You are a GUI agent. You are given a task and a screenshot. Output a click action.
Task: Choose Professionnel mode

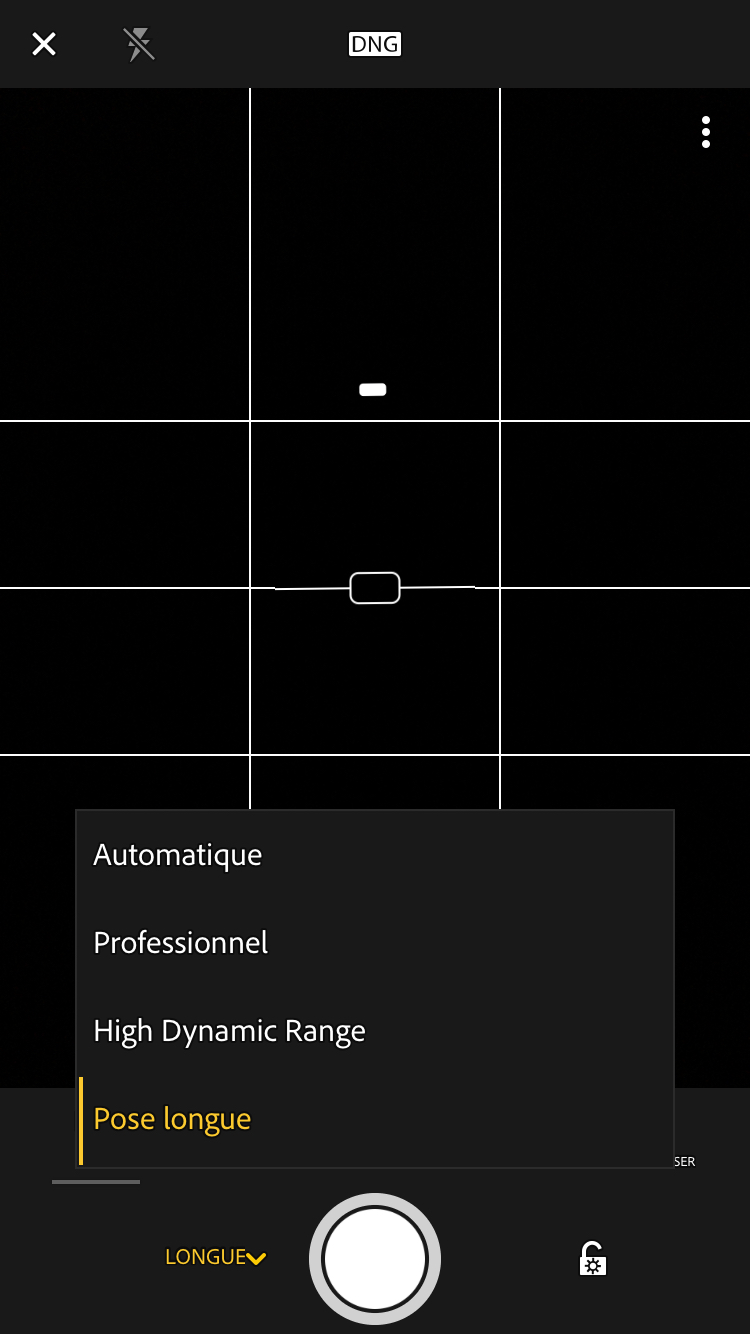(375, 943)
